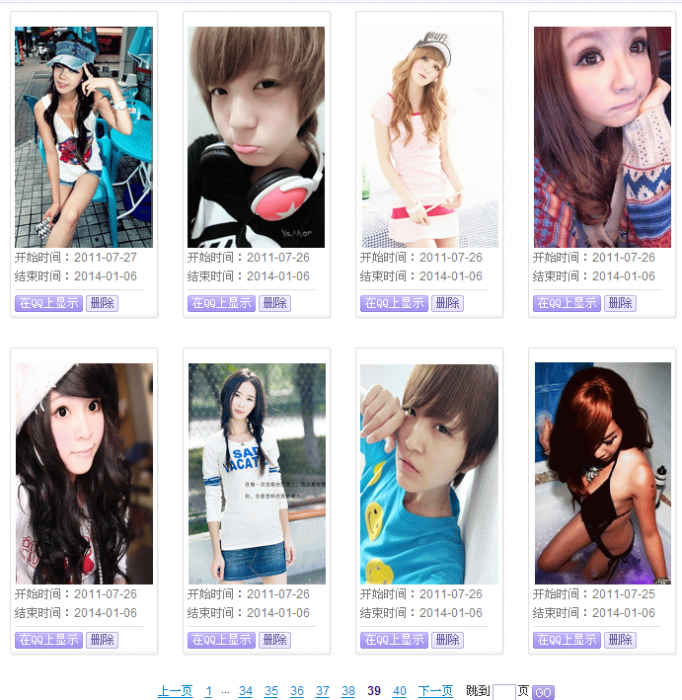Screen dimensions: 682x700
Task: Go to previous page via 上一页
Action: pyautogui.click(x=175, y=691)
